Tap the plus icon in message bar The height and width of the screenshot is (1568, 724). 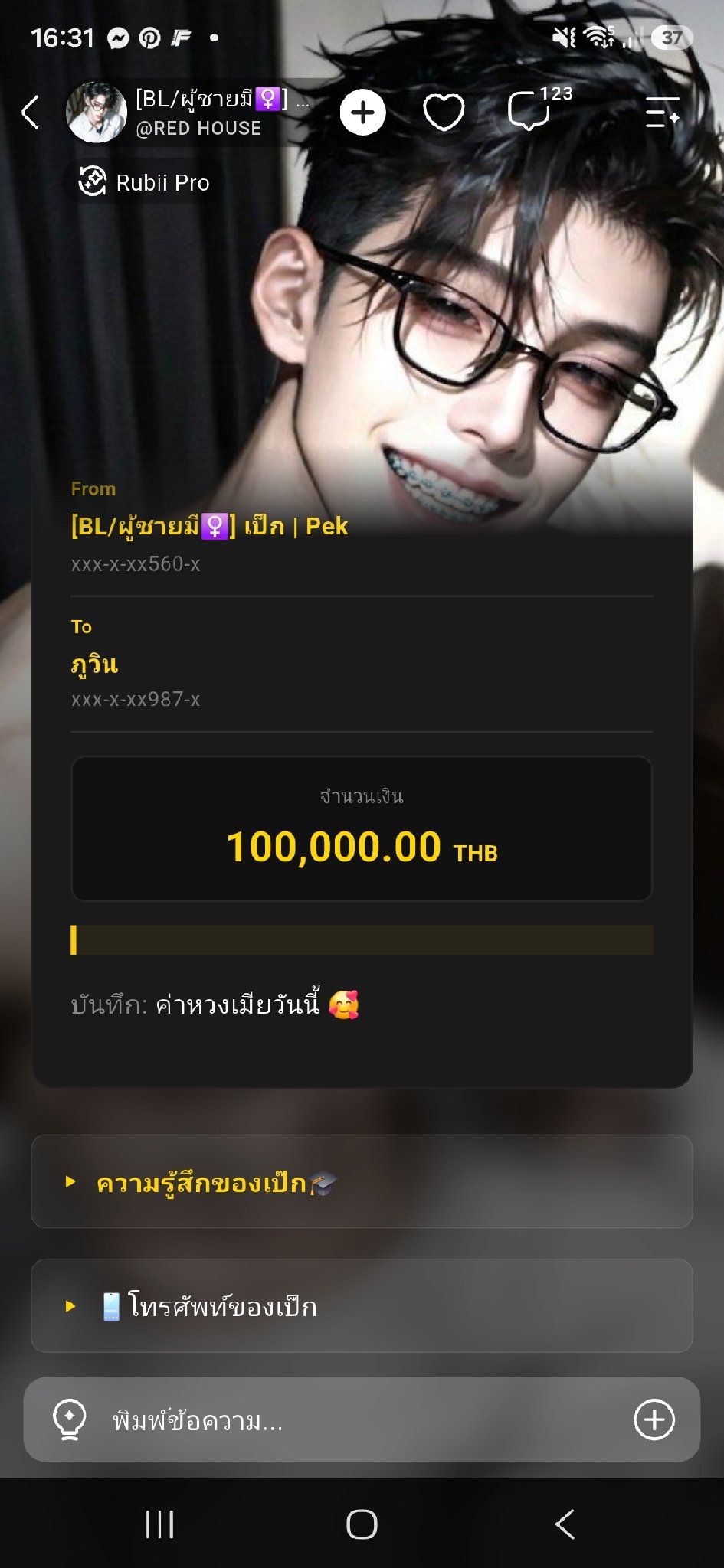pyautogui.click(x=654, y=1420)
